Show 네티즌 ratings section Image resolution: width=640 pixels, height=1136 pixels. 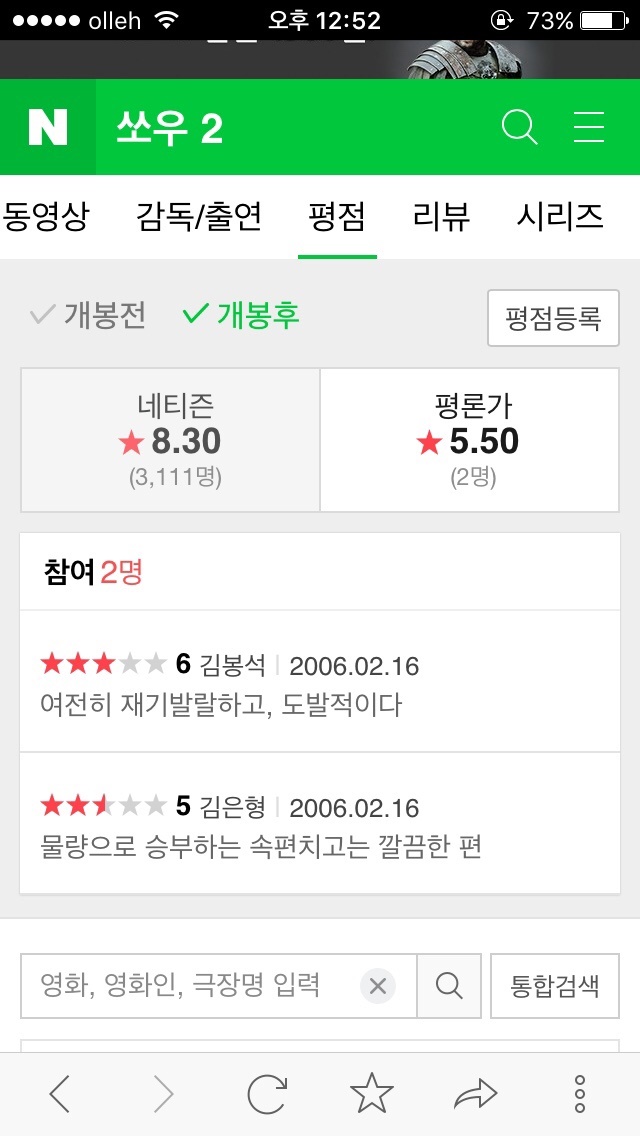(x=170, y=440)
